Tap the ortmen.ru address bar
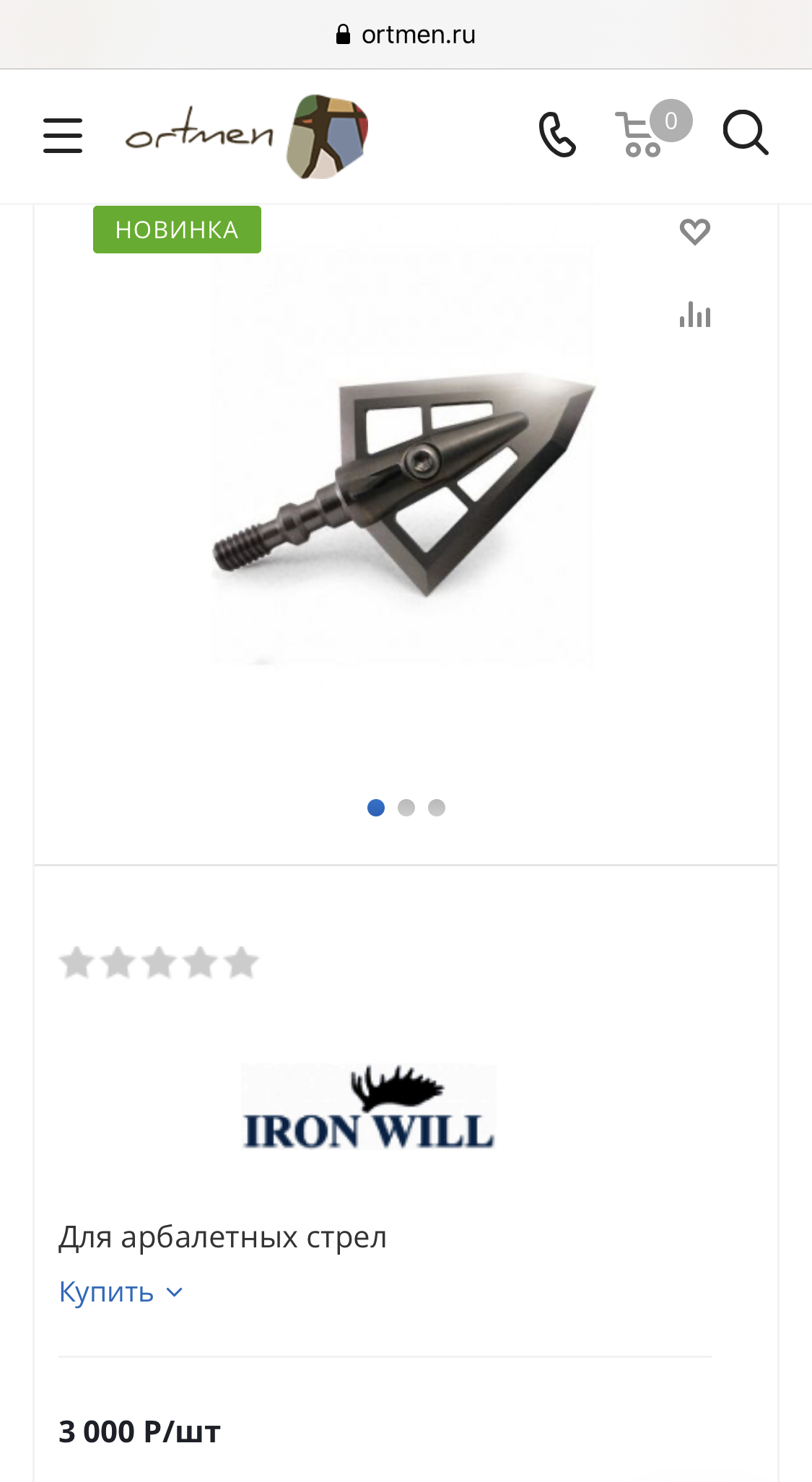The width and height of the screenshot is (812, 1482). [x=406, y=35]
